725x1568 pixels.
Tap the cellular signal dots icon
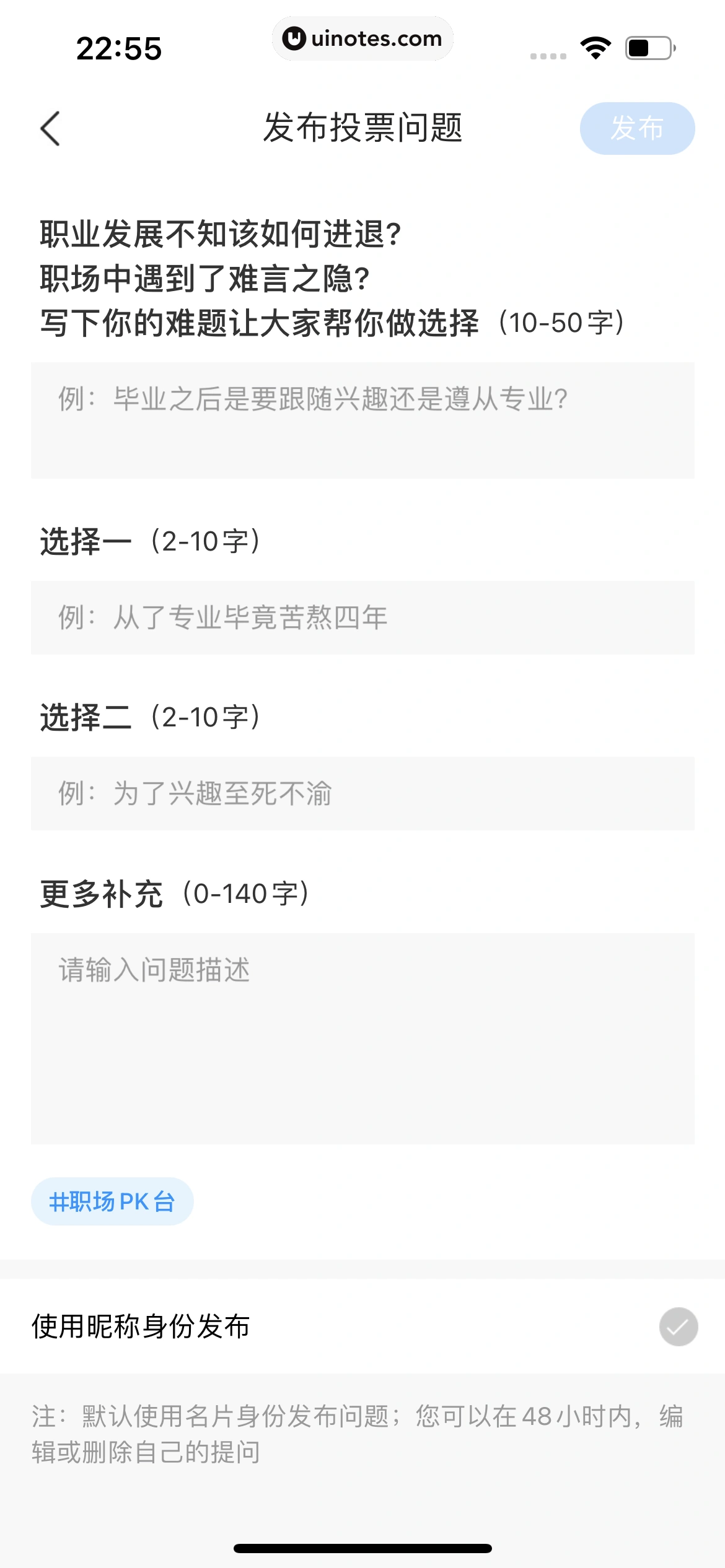click(x=548, y=54)
